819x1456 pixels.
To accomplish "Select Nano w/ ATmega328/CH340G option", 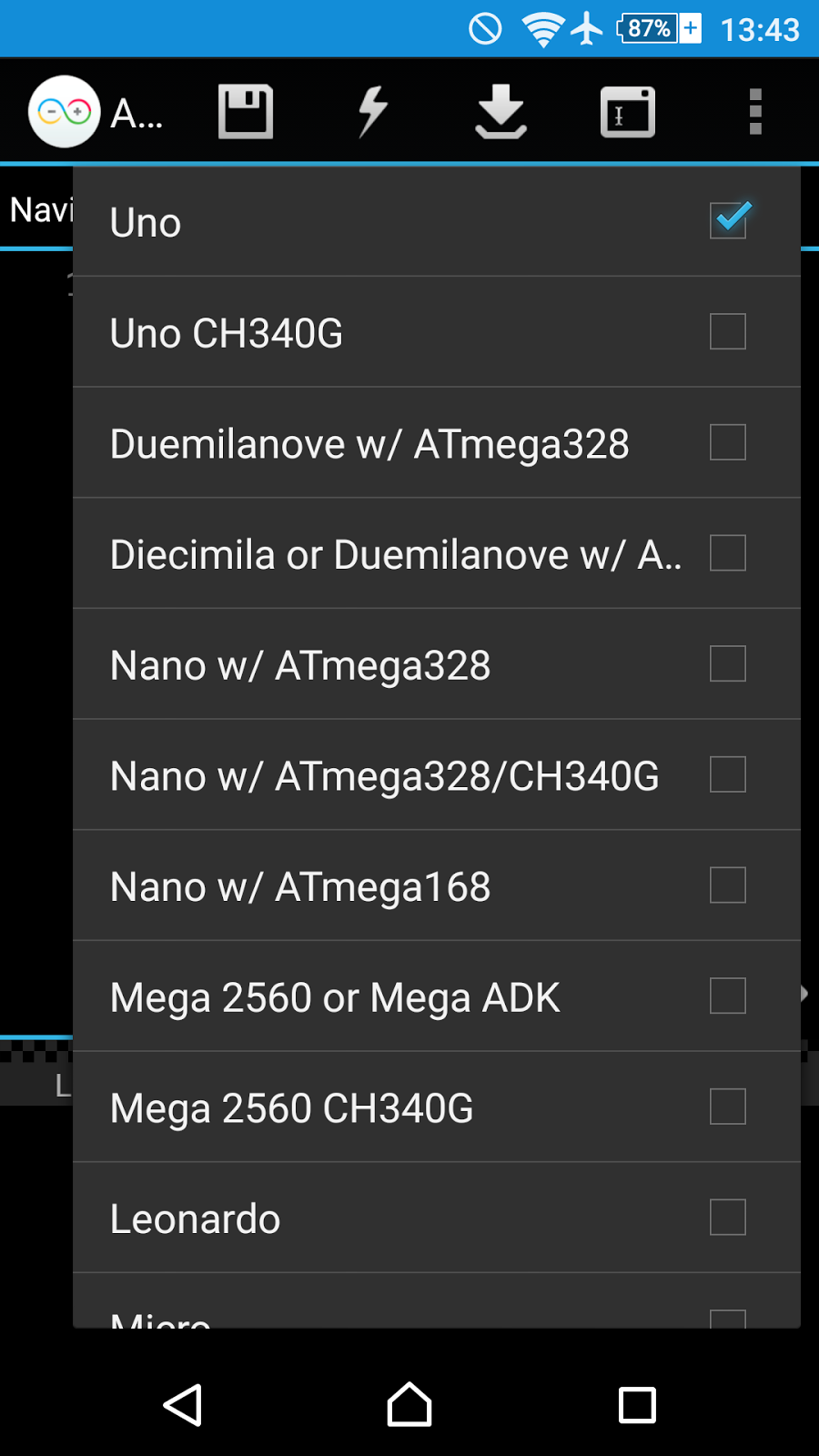I will coord(437,775).
